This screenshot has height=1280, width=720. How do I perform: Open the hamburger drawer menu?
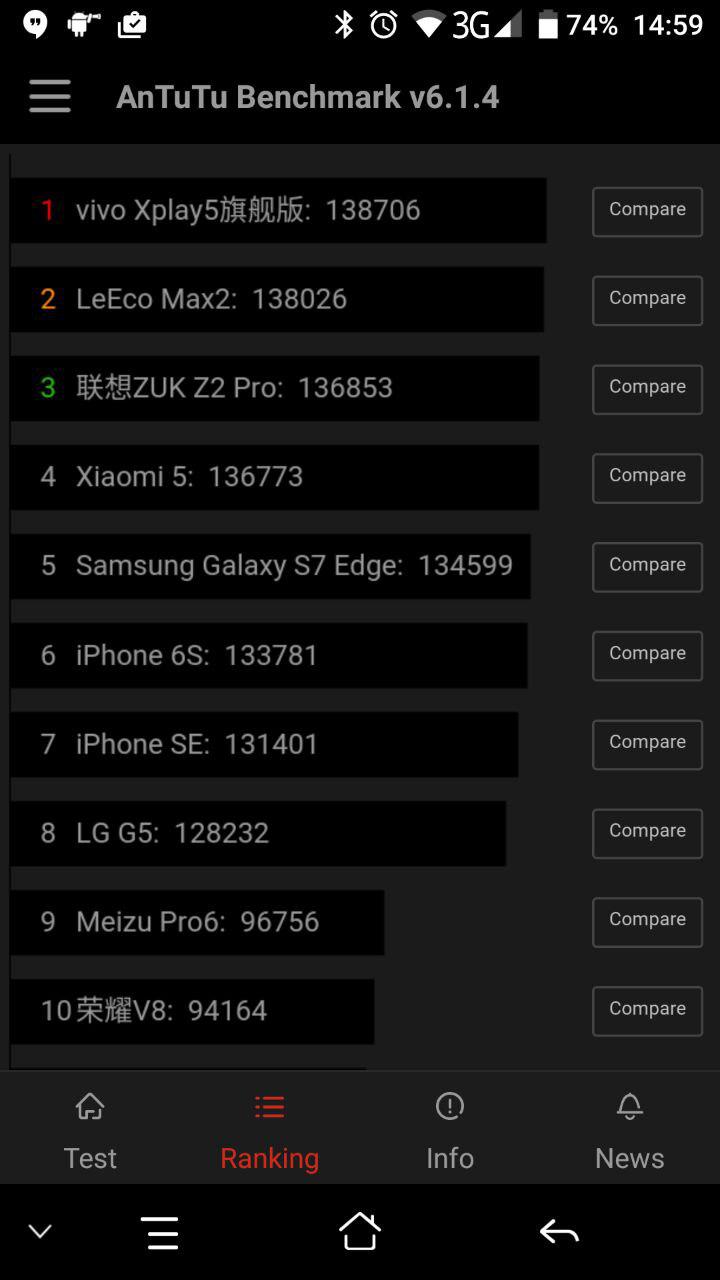click(x=50, y=97)
